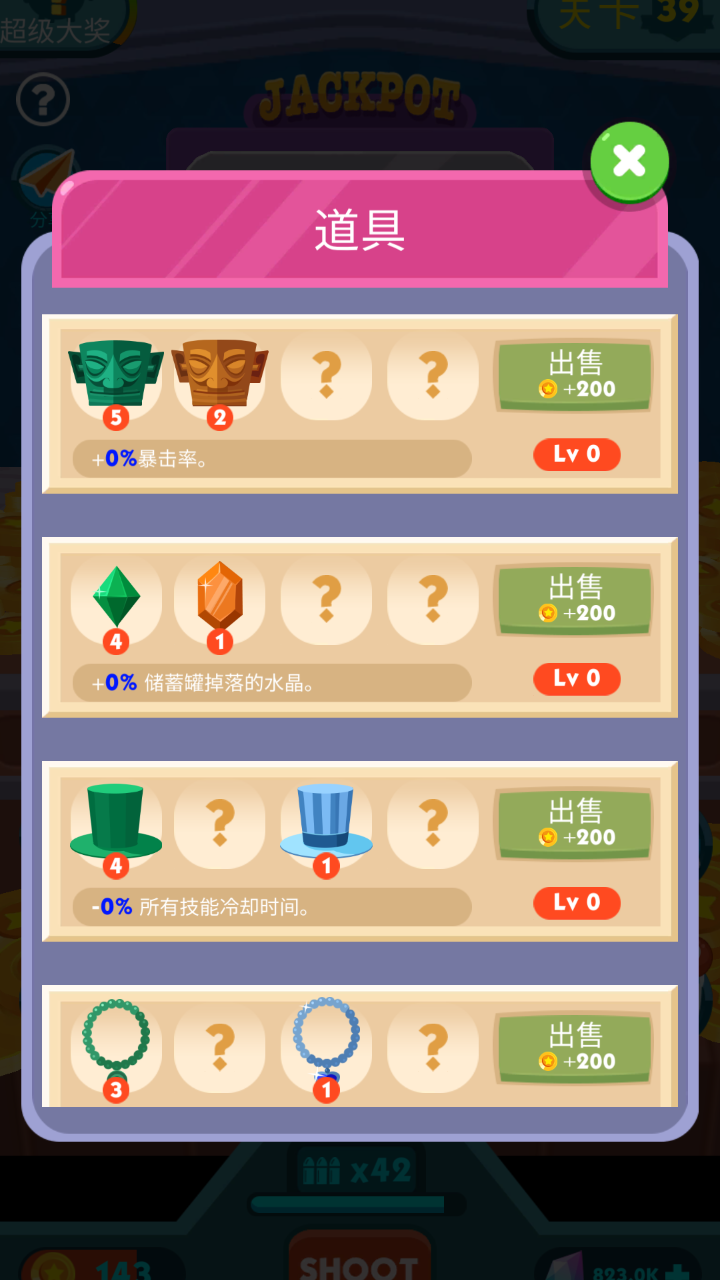The height and width of the screenshot is (1280, 720).
Task: Select the blue striped top hat
Action: point(326,822)
